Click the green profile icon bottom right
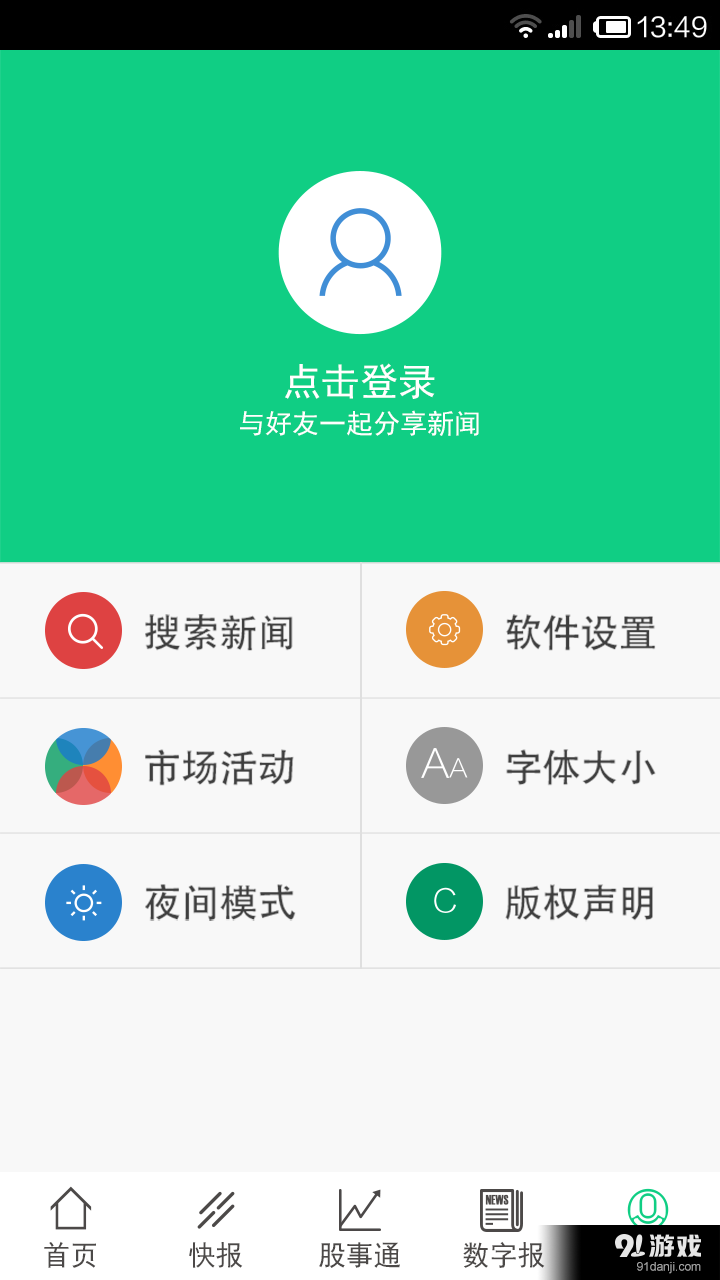The width and height of the screenshot is (720, 1280). [x=648, y=1208]
